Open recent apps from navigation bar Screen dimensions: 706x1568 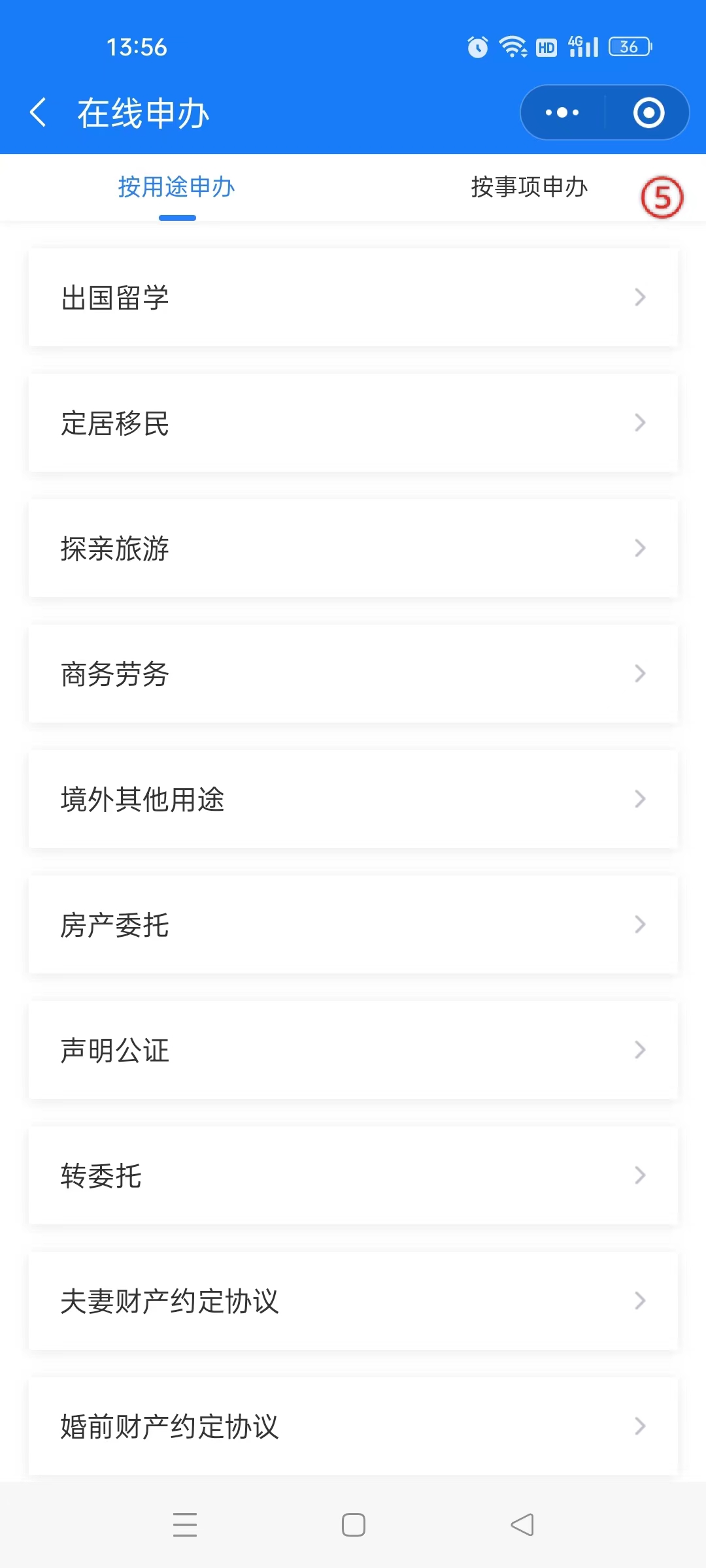(x=185, y=1525)
